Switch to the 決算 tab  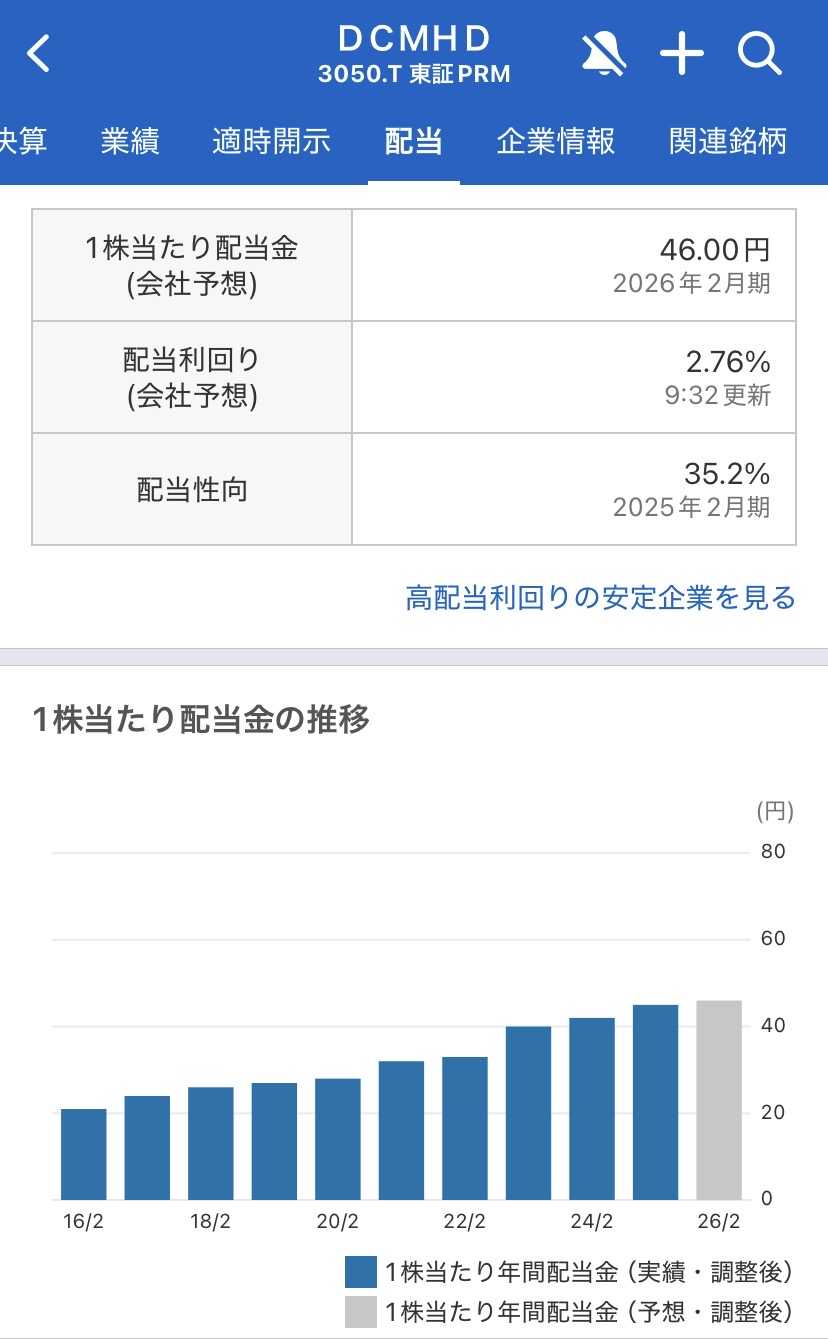[22, 142]
